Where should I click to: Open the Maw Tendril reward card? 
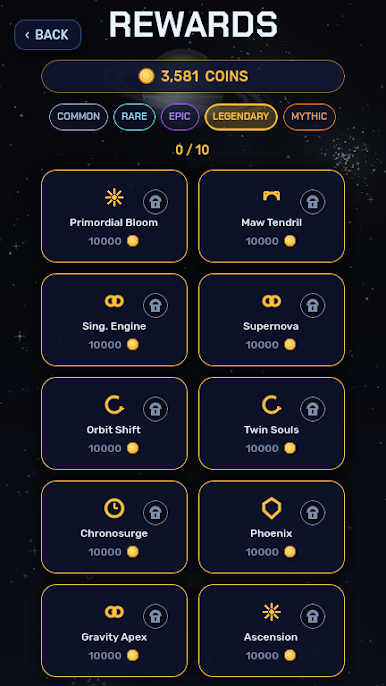pos(271,216)
